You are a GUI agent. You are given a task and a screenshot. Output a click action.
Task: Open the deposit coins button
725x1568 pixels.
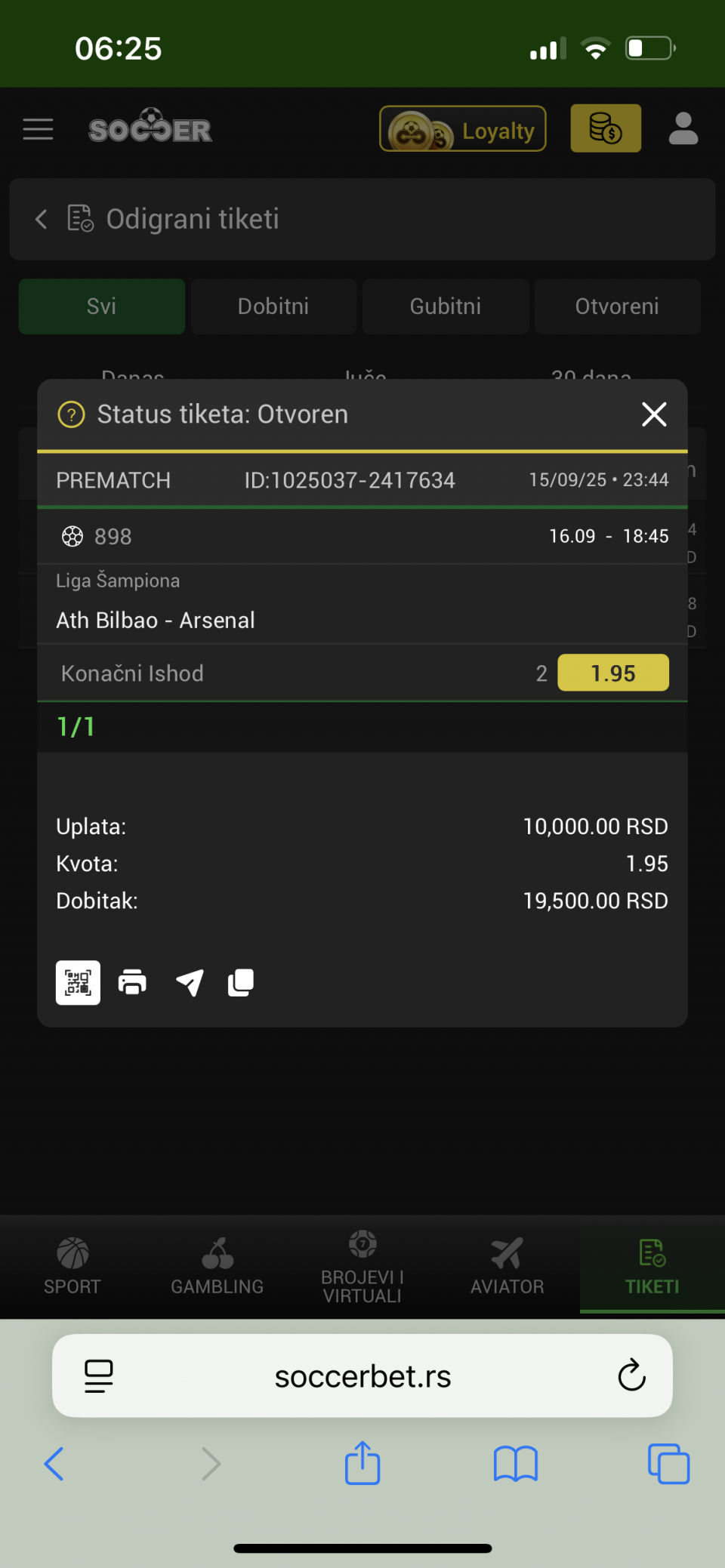pos(606,128)
